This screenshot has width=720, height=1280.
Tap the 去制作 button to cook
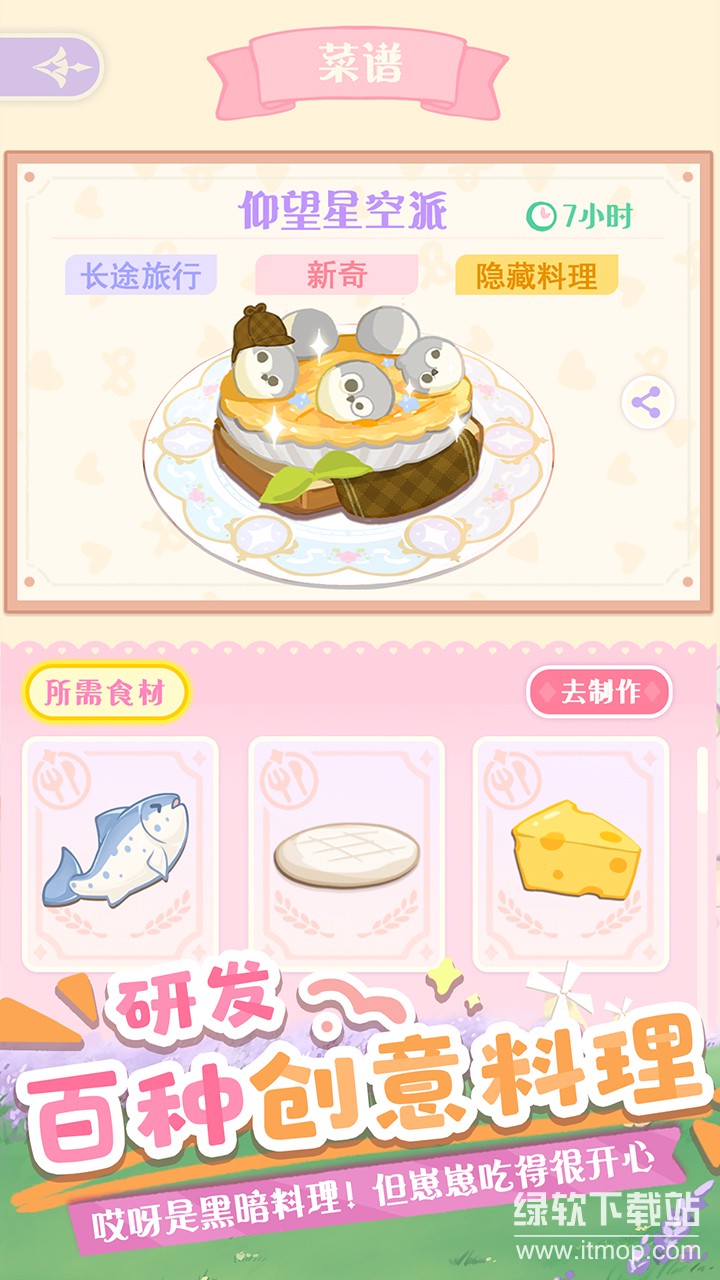[599, 692]
